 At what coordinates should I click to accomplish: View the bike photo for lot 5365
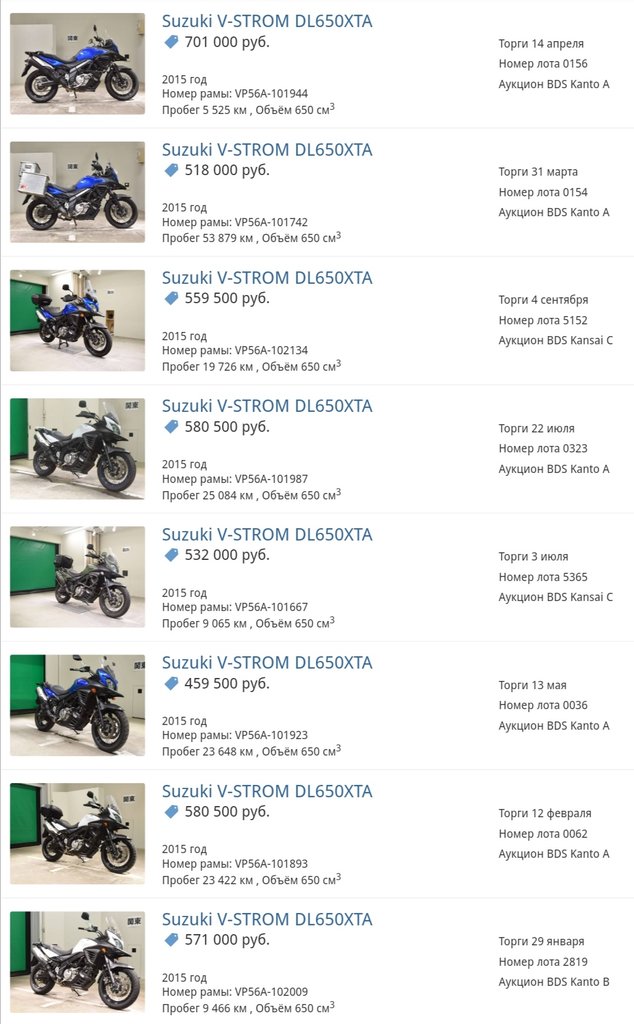77,577
